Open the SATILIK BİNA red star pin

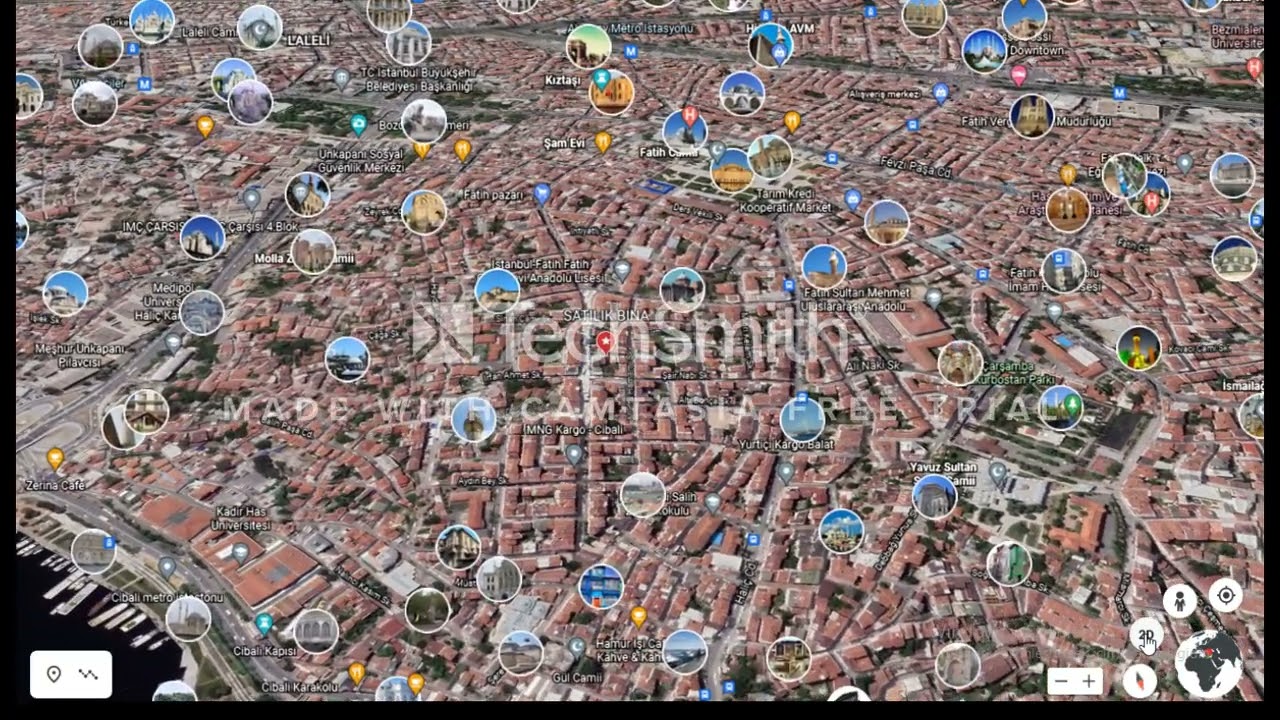tap(604, 342)
